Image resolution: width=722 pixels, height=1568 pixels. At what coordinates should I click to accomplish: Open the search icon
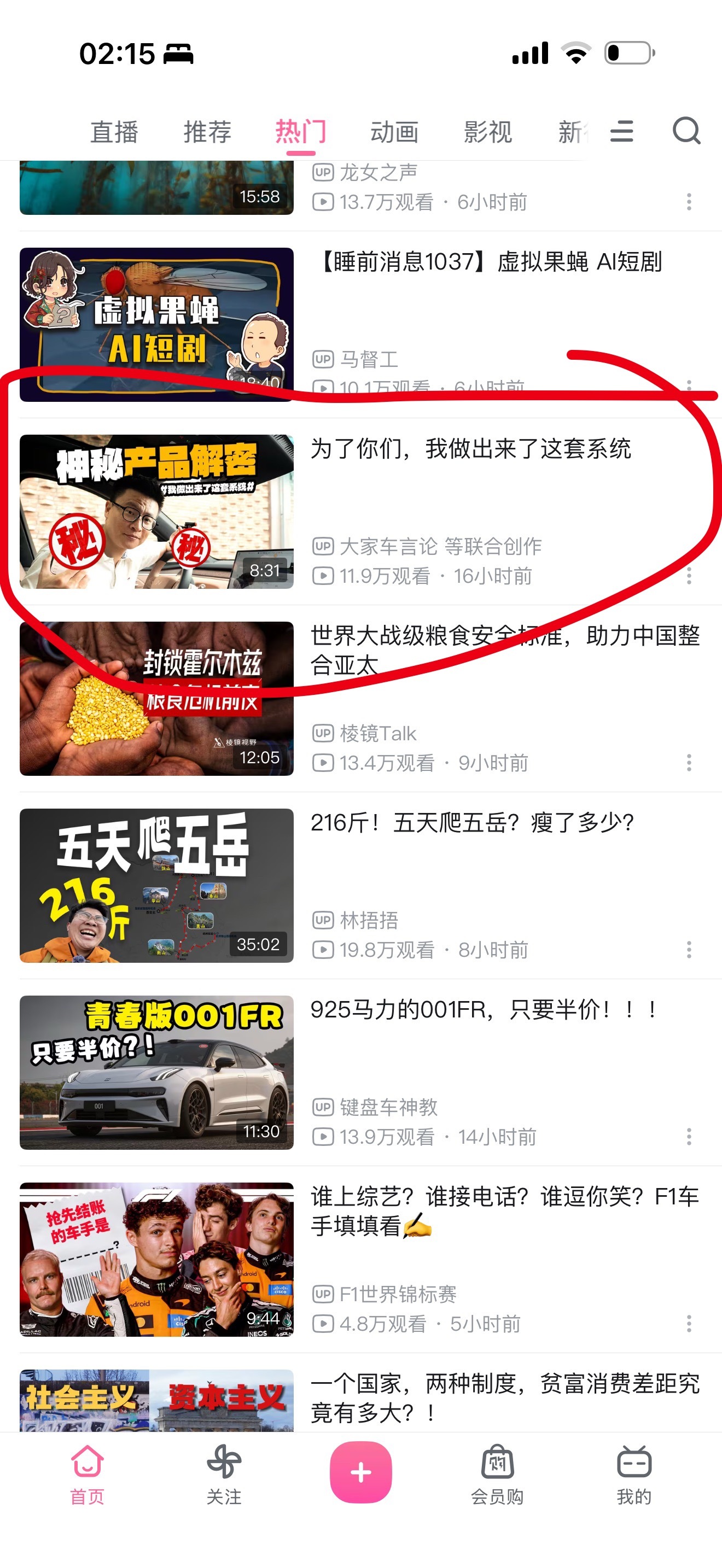tap(685, 130)
